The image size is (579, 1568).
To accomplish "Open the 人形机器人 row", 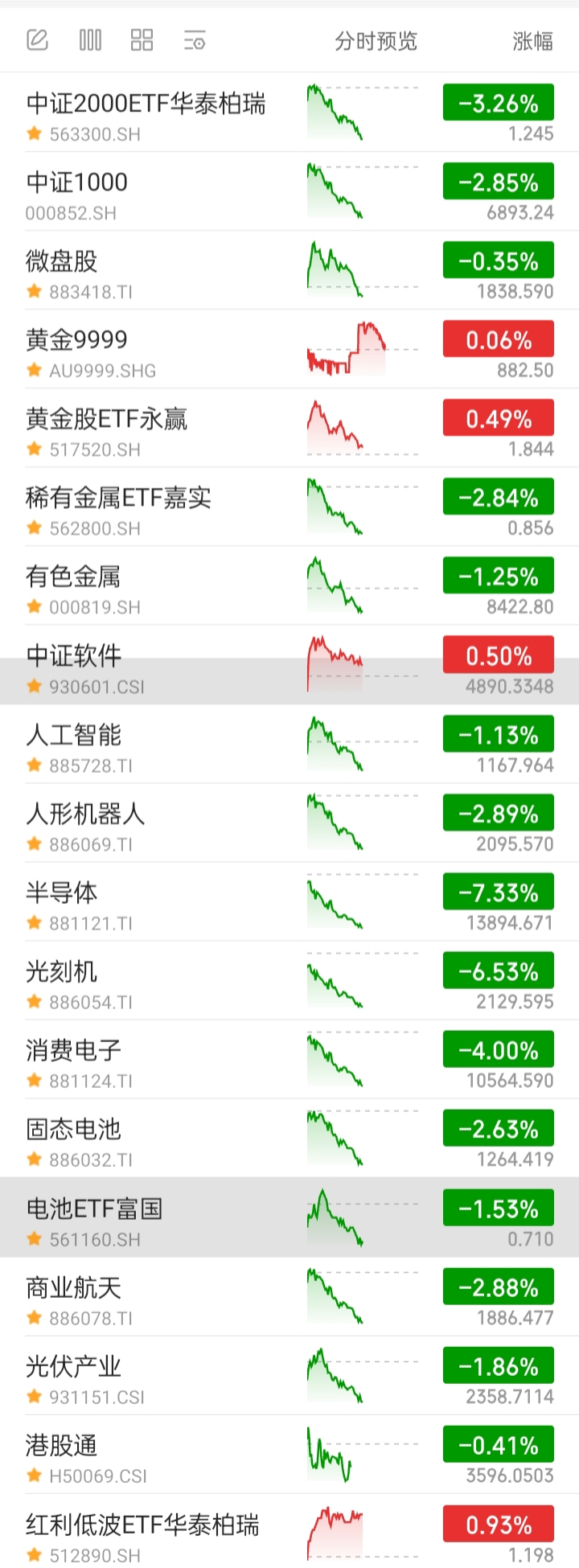I will click(x=289, y=823).
